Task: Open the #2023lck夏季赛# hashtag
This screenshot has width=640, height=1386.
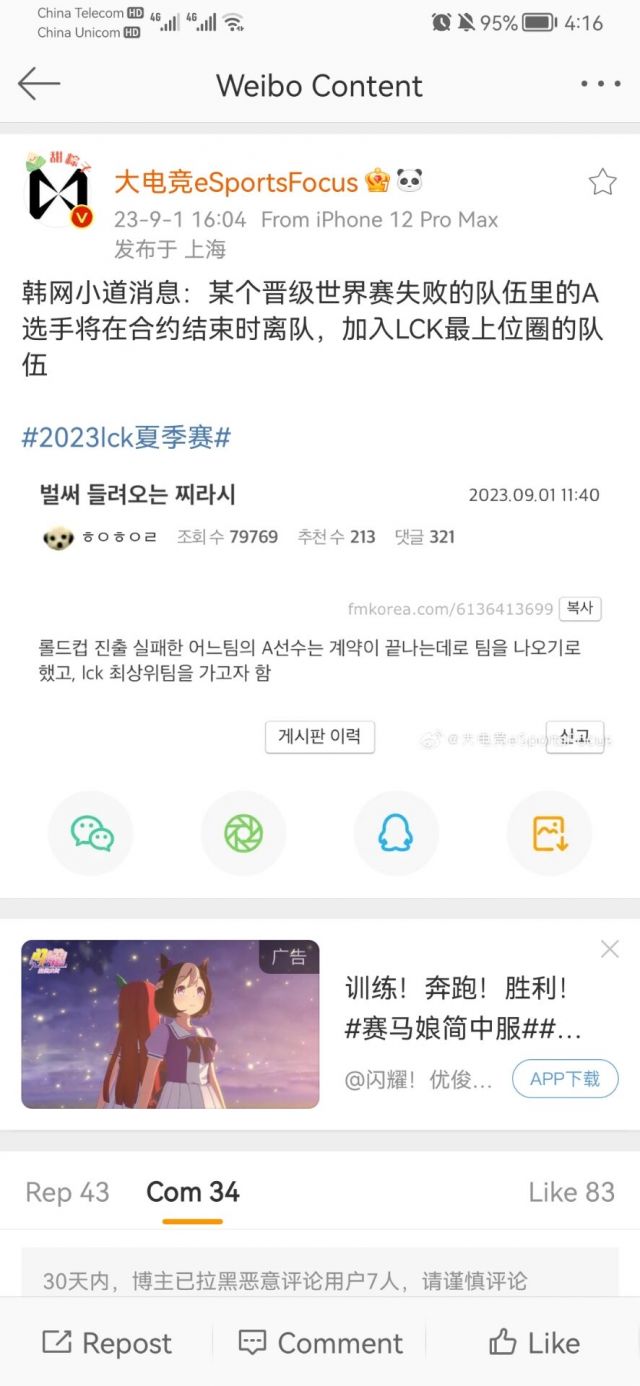Action: pos(126,437)
